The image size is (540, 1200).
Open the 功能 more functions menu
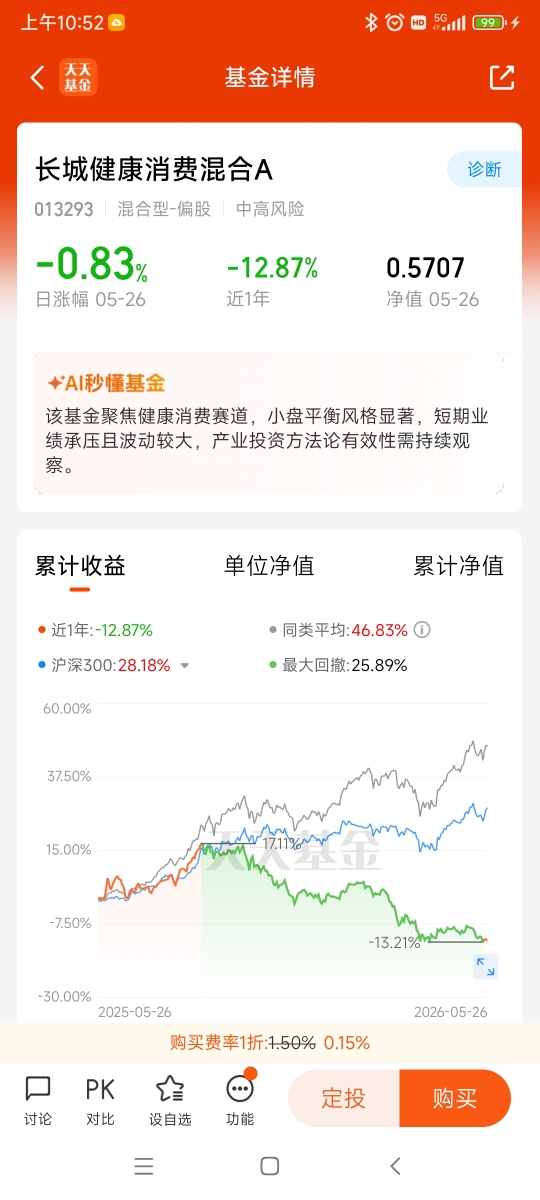tap(240, 1100)
